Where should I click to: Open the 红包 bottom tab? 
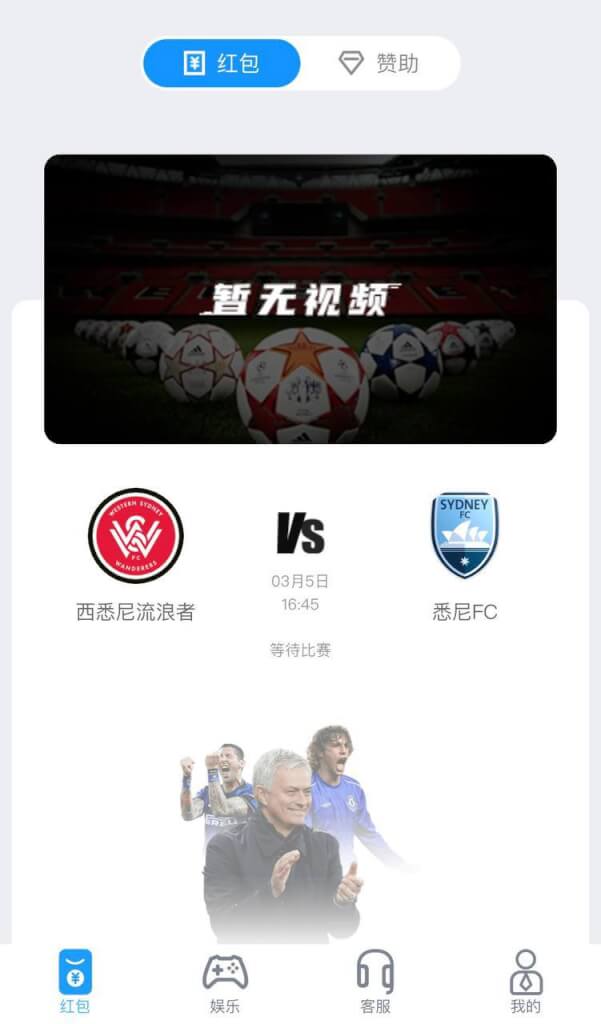pyautogui.click(x=75, y=982)
